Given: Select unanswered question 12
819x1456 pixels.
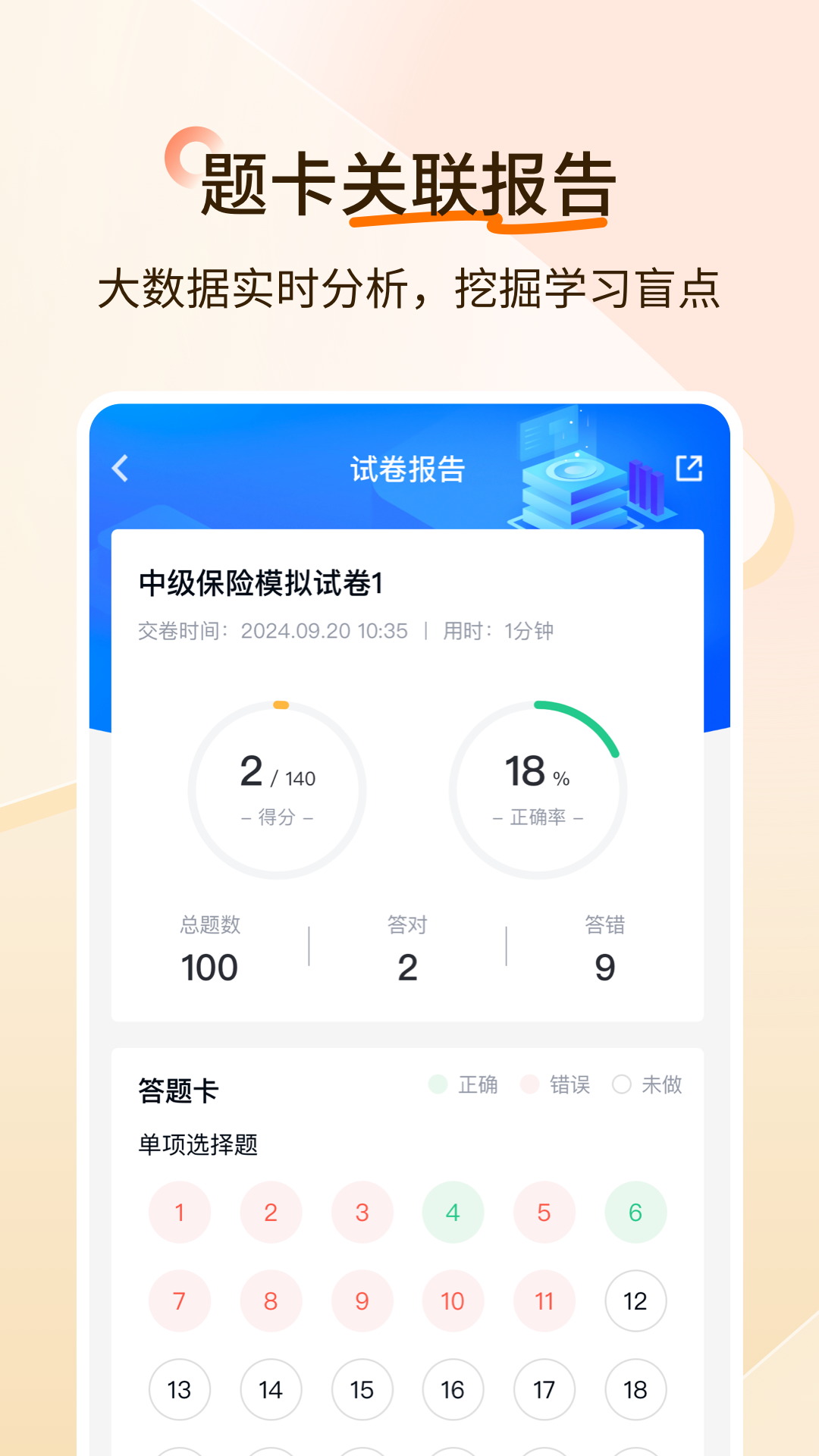Looking at the screenshot, I should (x=635, y=1301).
